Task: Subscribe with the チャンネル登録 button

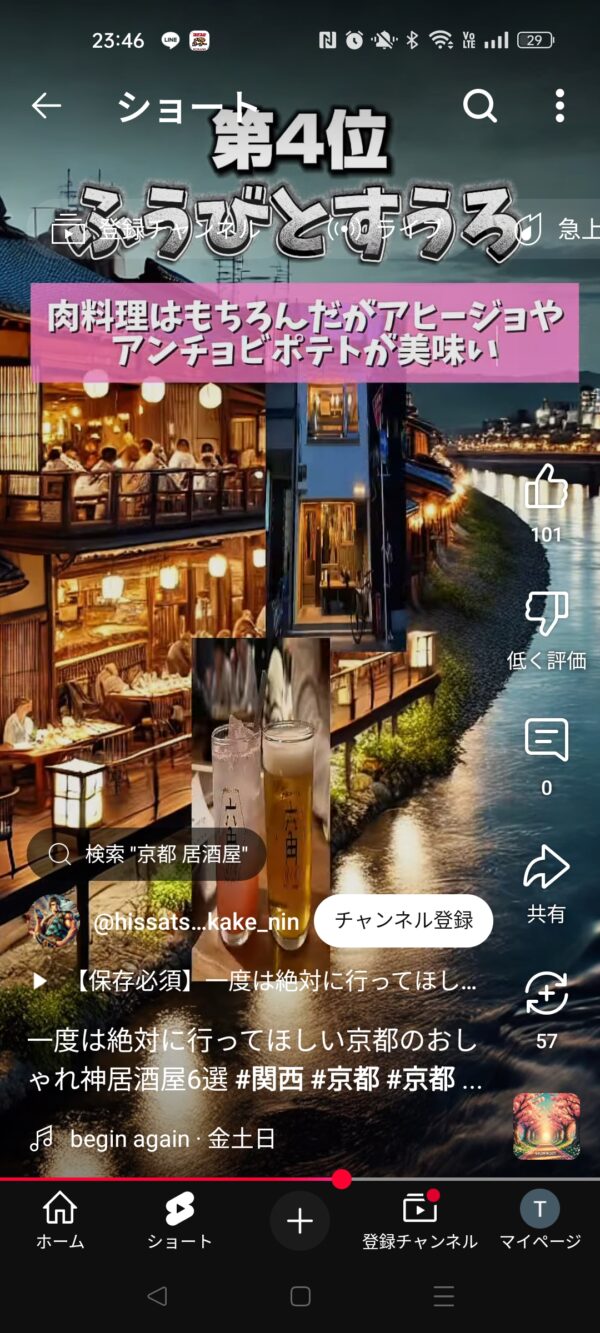Action: 403,921
